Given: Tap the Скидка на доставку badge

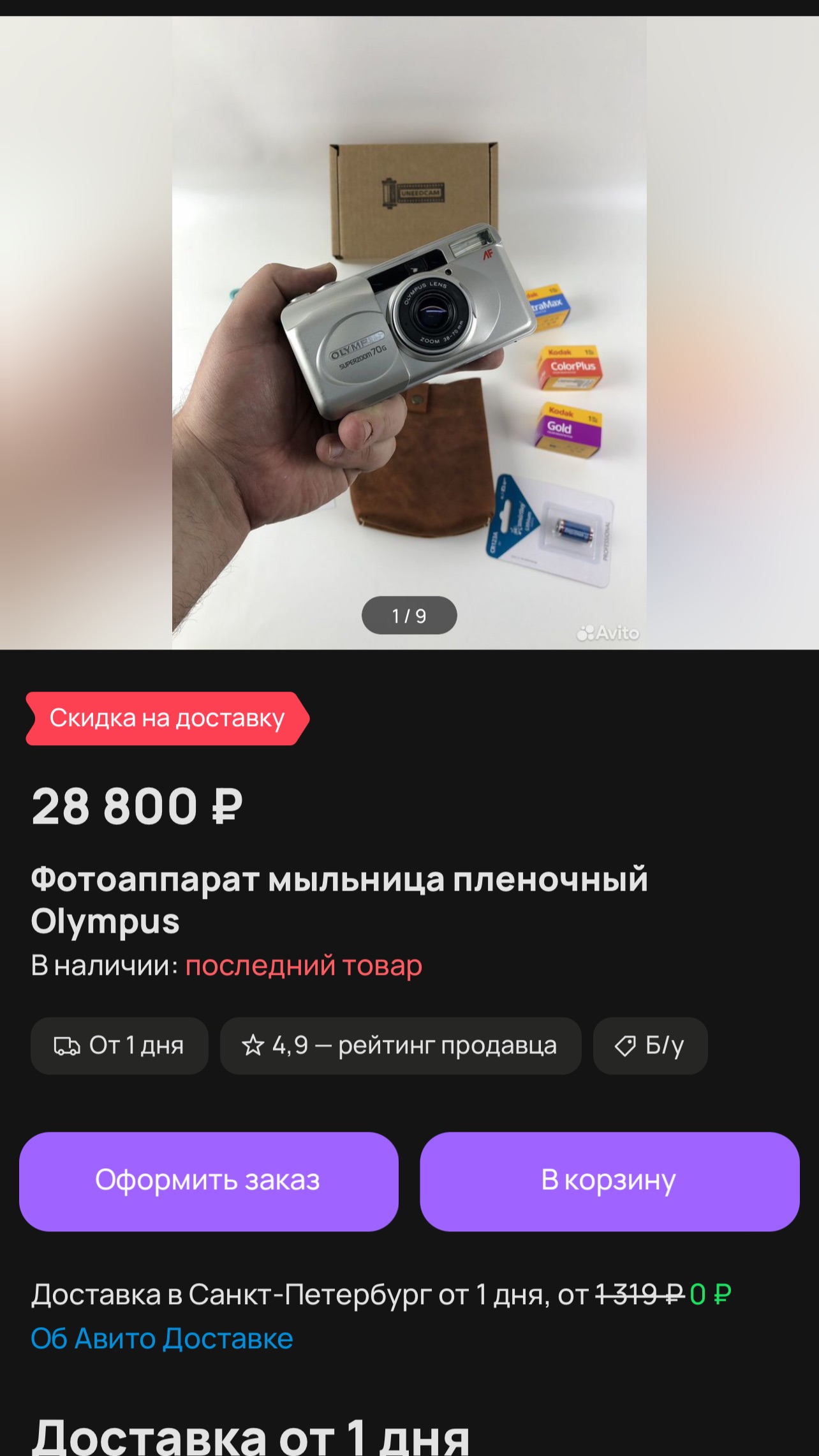Looking at the screenshot, I should tap(166, 718).
